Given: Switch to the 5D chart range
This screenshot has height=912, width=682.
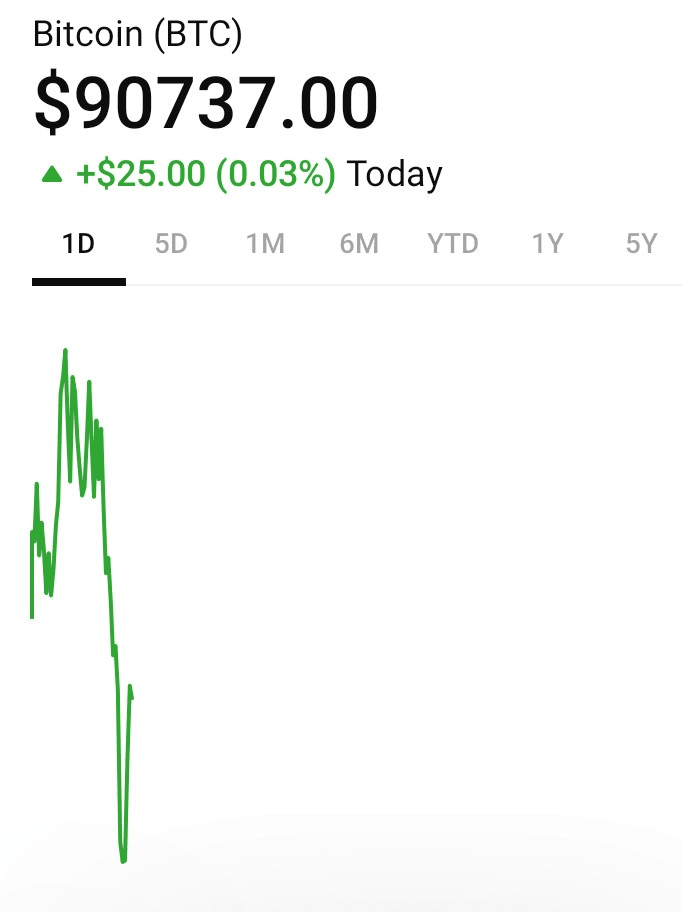Looking at the screenshot, I should [x=171, y=244].
